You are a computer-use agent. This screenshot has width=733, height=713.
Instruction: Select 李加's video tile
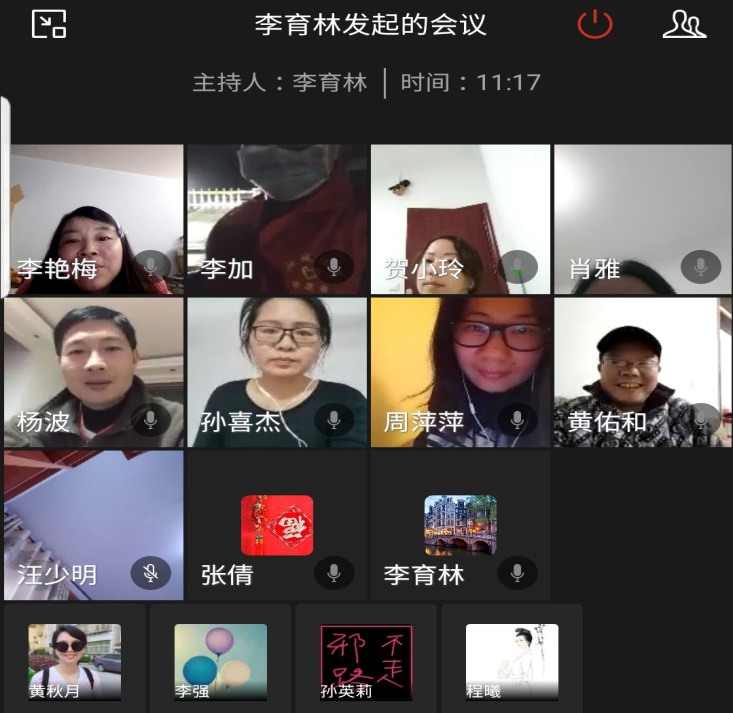pyautogui.click(x=277, y=219)
